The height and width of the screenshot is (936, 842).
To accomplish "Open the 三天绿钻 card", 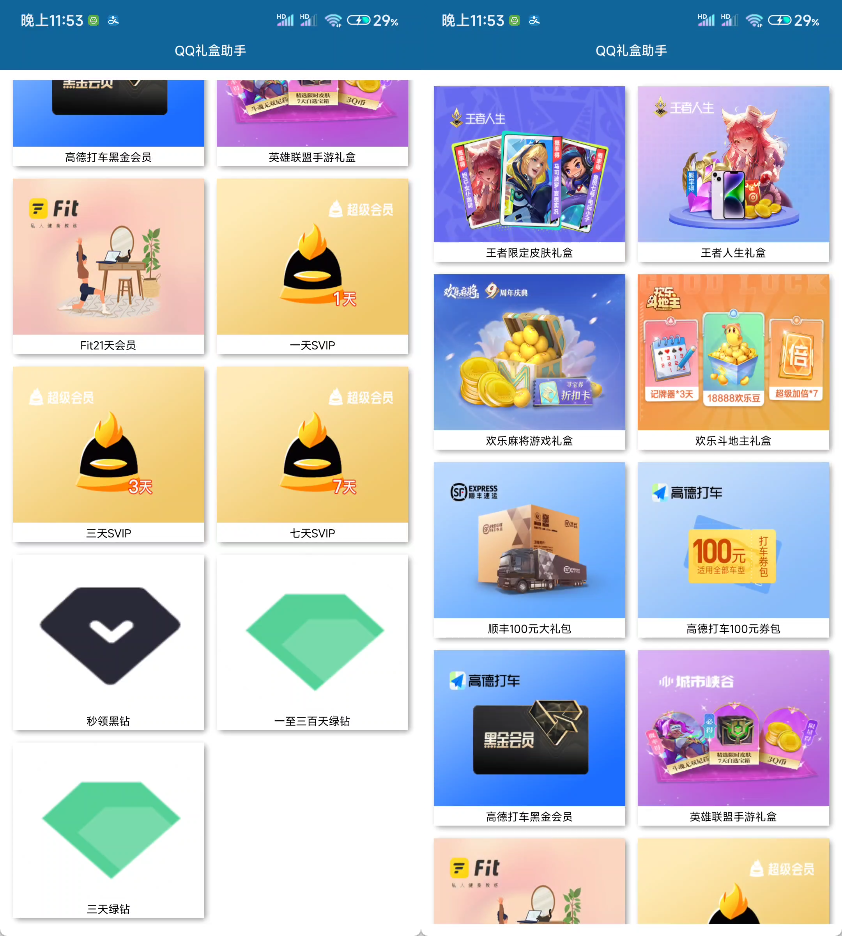I will pyautogui.click(x=108, y=829).
